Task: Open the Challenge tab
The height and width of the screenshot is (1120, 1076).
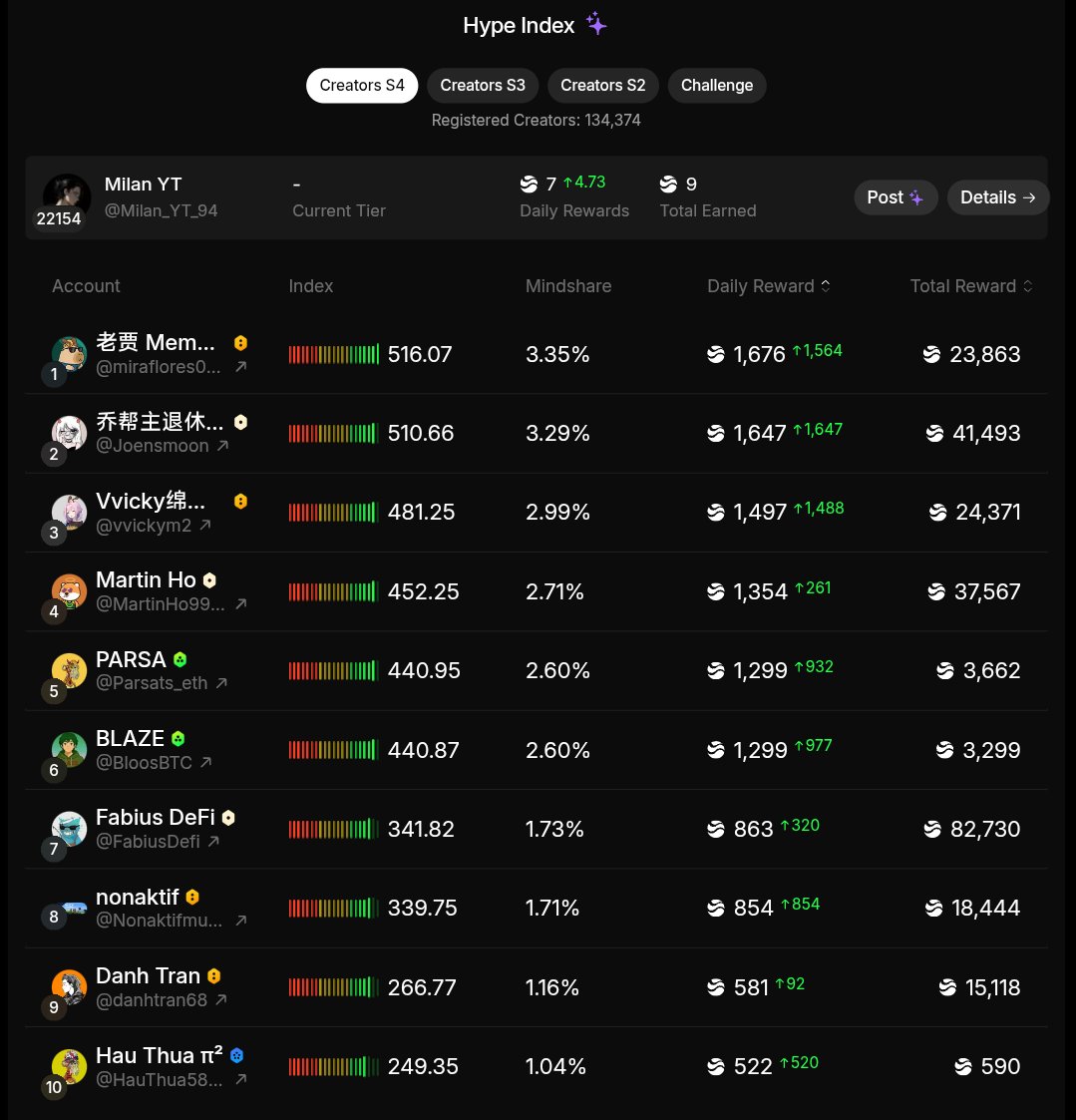Action: point(716,86)
